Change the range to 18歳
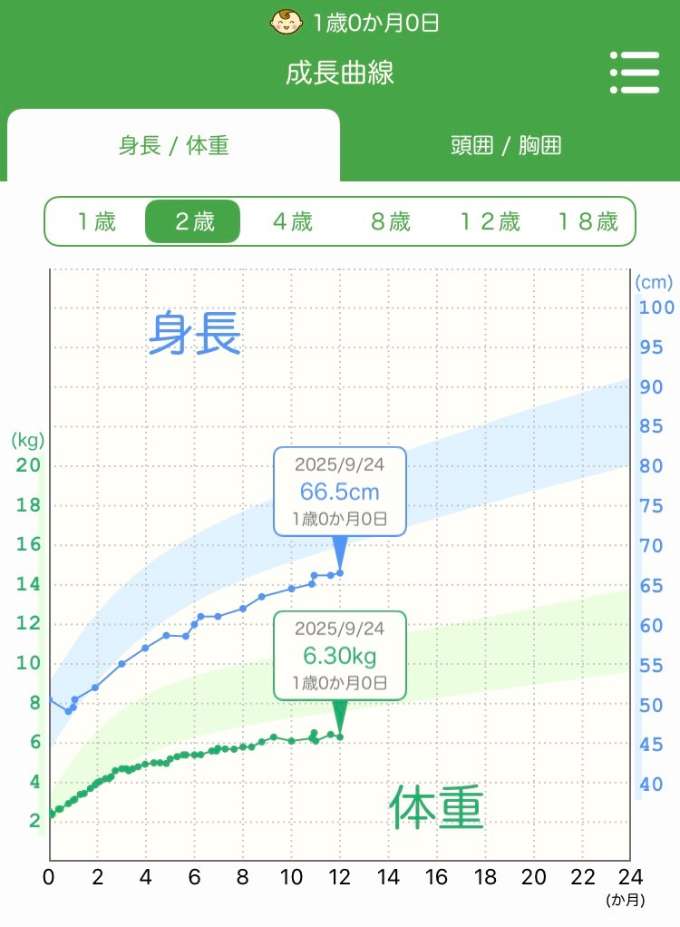 [587, 221]
